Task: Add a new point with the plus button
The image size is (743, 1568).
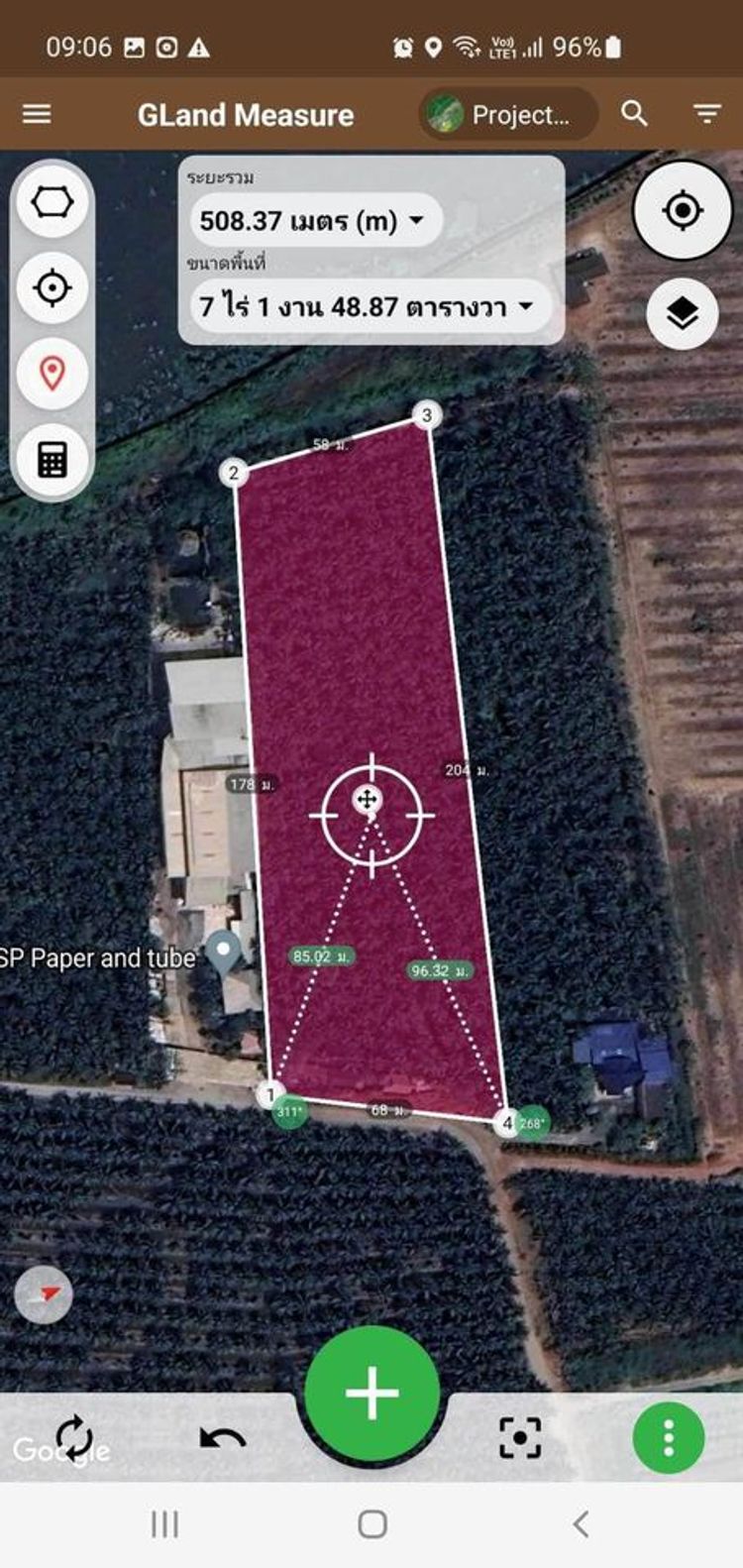Action: coord(372,1393)
